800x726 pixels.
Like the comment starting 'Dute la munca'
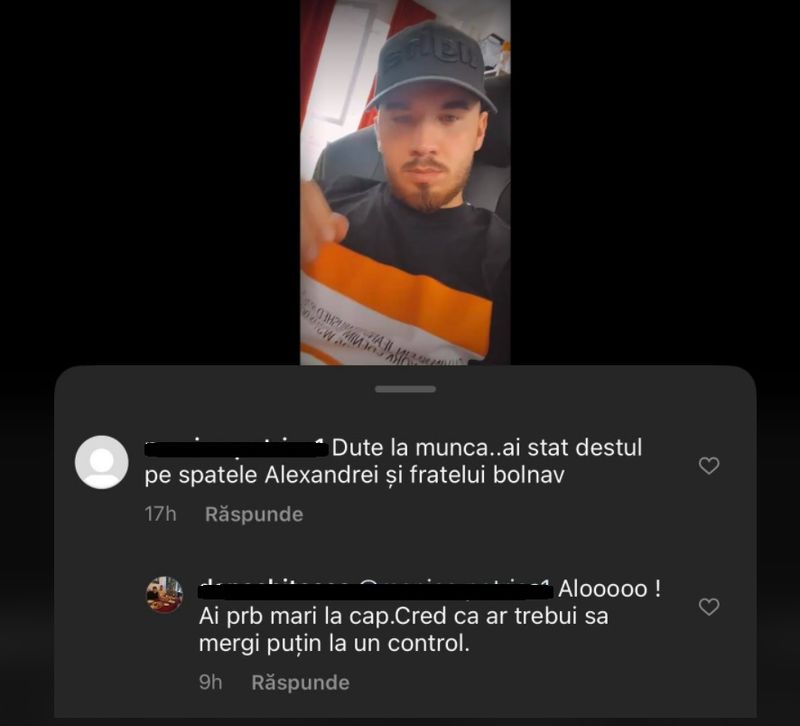coord(709,466)
